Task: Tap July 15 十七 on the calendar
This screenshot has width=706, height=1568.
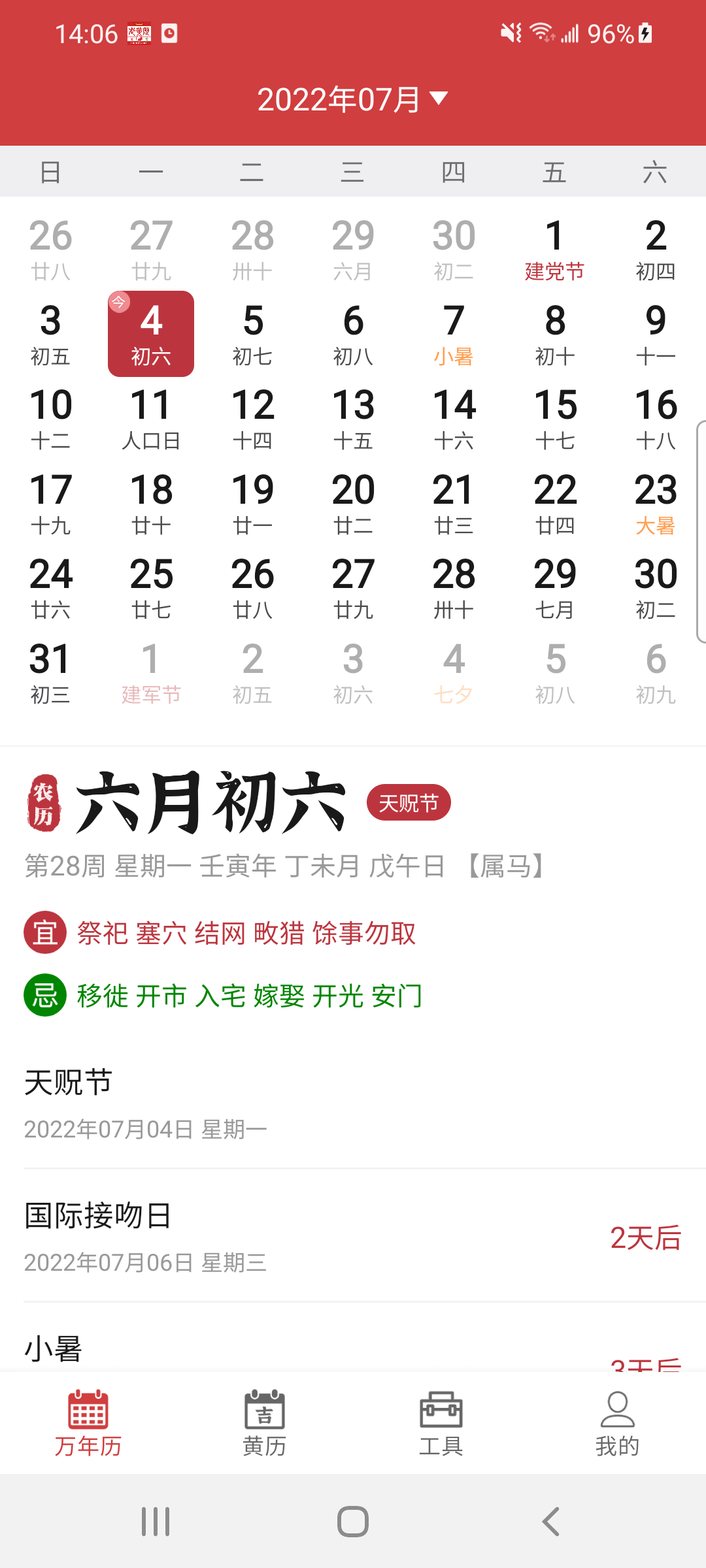Action: click(554, 418)
